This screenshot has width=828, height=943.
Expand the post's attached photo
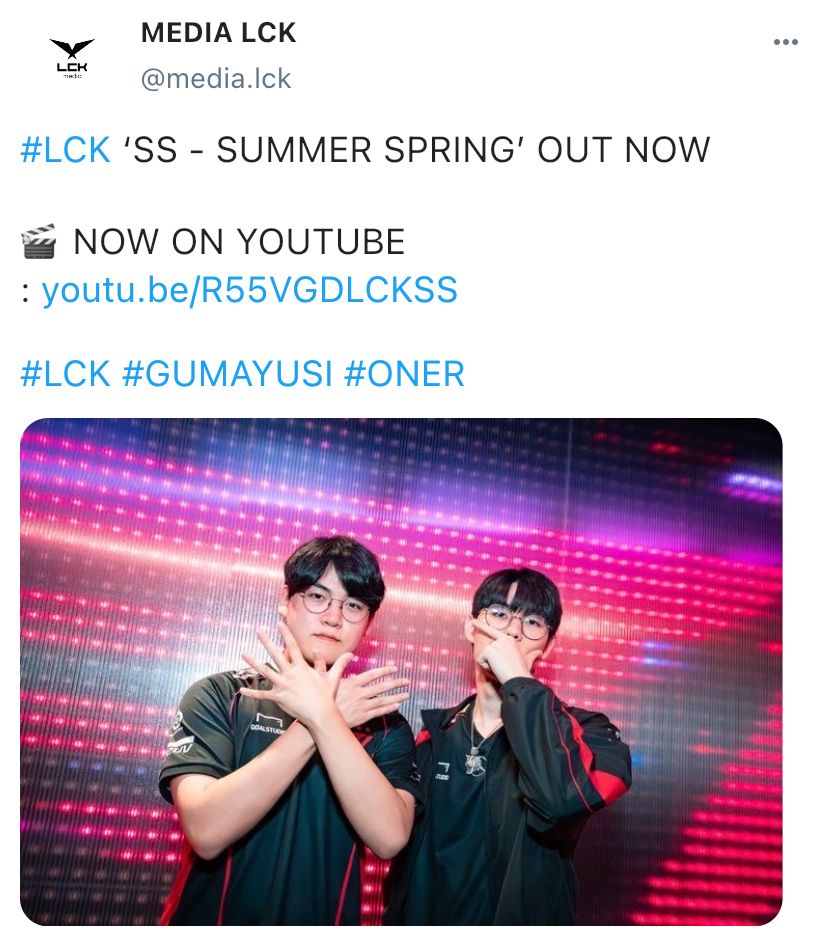pyautogui.click(x=401, y=671)
